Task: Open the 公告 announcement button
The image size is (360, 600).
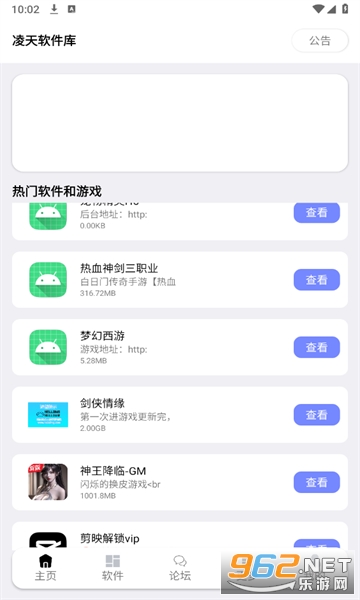Action: (x=320, y=41)
